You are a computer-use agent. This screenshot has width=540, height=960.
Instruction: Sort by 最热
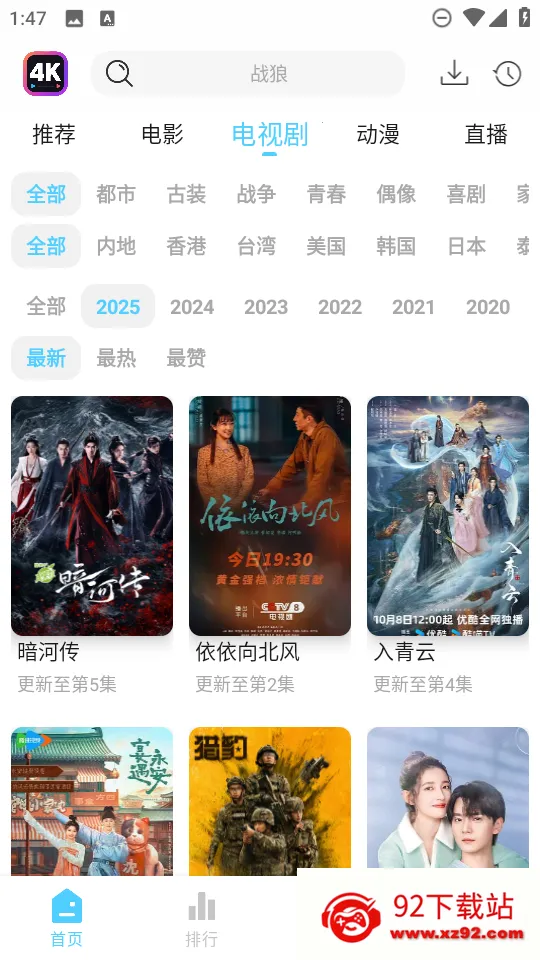116,358
